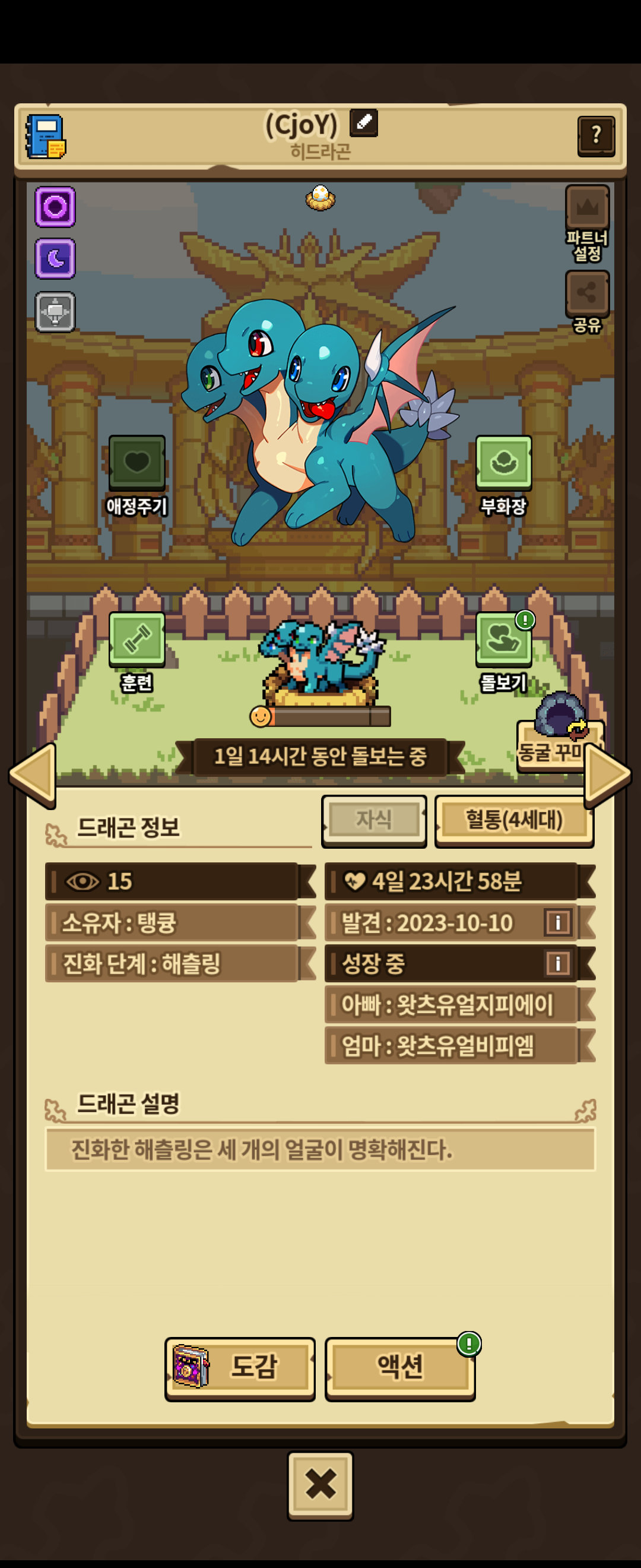Image resolution: width=641 pixels, height=1568 pixels.
Task: Toggle the moon night mode icon
Action: pos(55,259)
